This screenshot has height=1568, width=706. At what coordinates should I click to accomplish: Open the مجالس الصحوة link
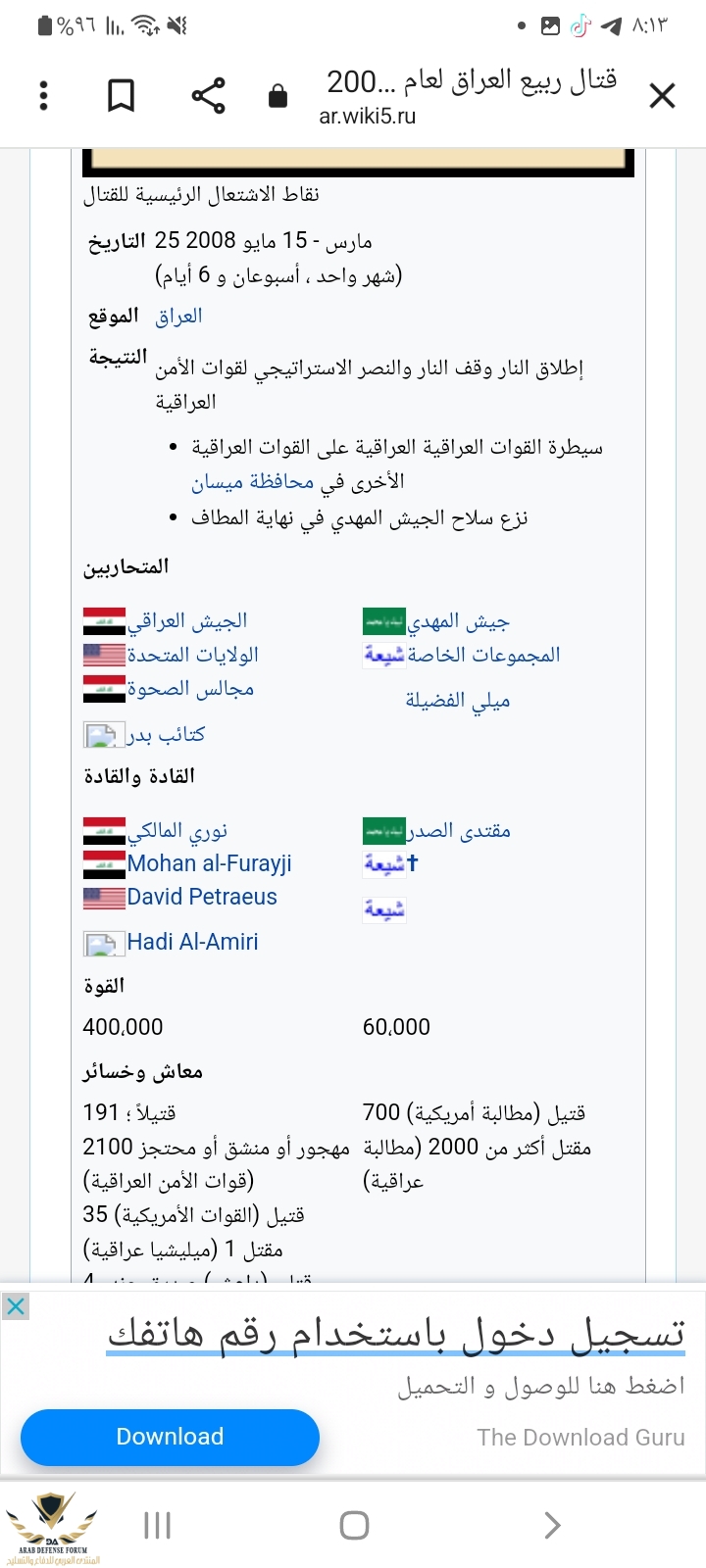click(190, 689)
